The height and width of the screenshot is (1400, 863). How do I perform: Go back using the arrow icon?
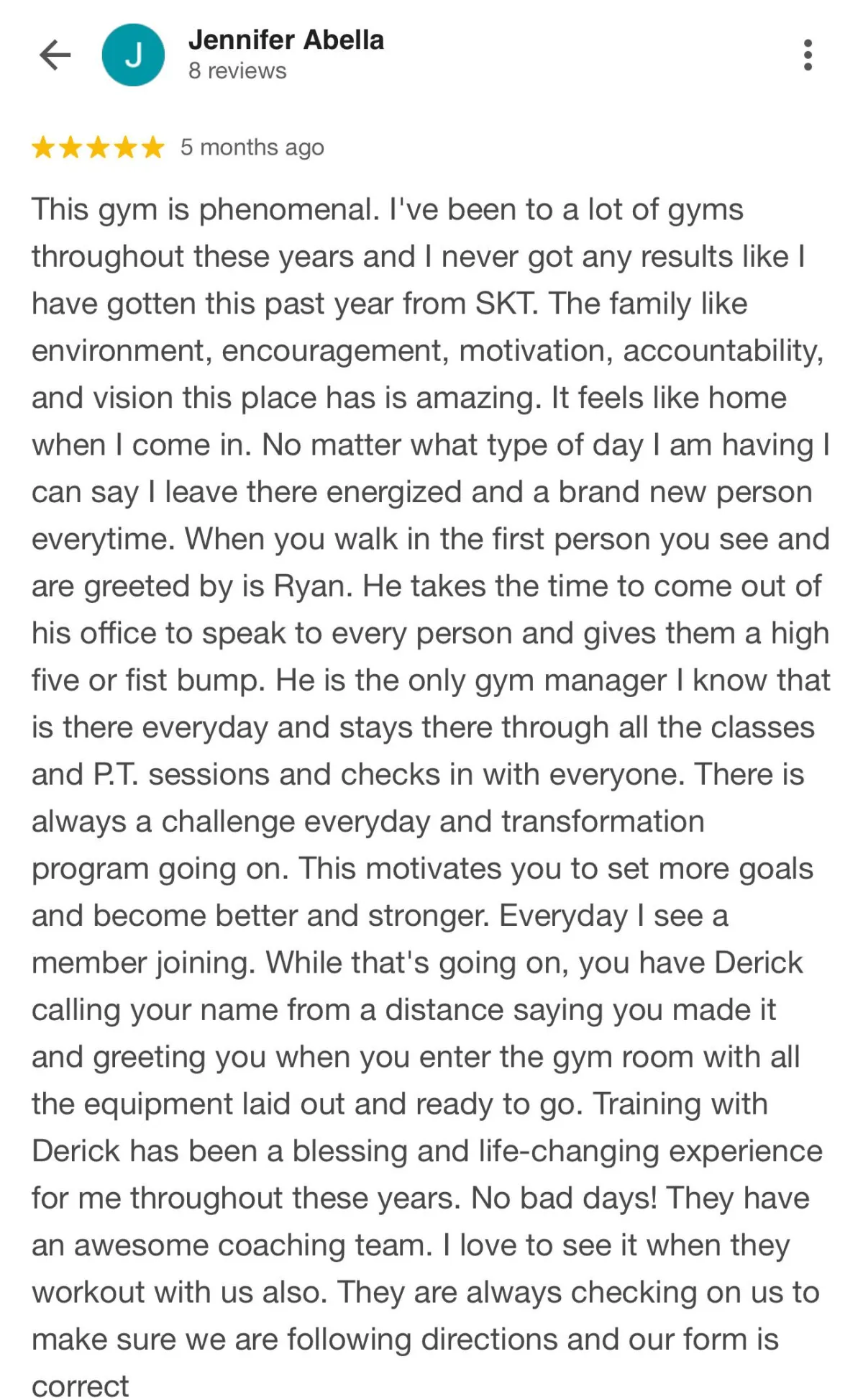pyautogui.click(x=55, y=55)
